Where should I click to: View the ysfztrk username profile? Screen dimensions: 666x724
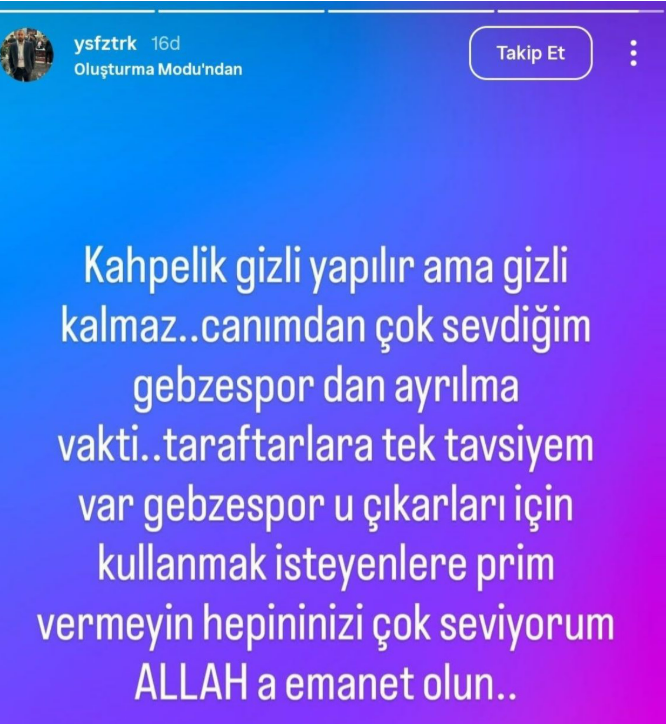coord(105,44)
